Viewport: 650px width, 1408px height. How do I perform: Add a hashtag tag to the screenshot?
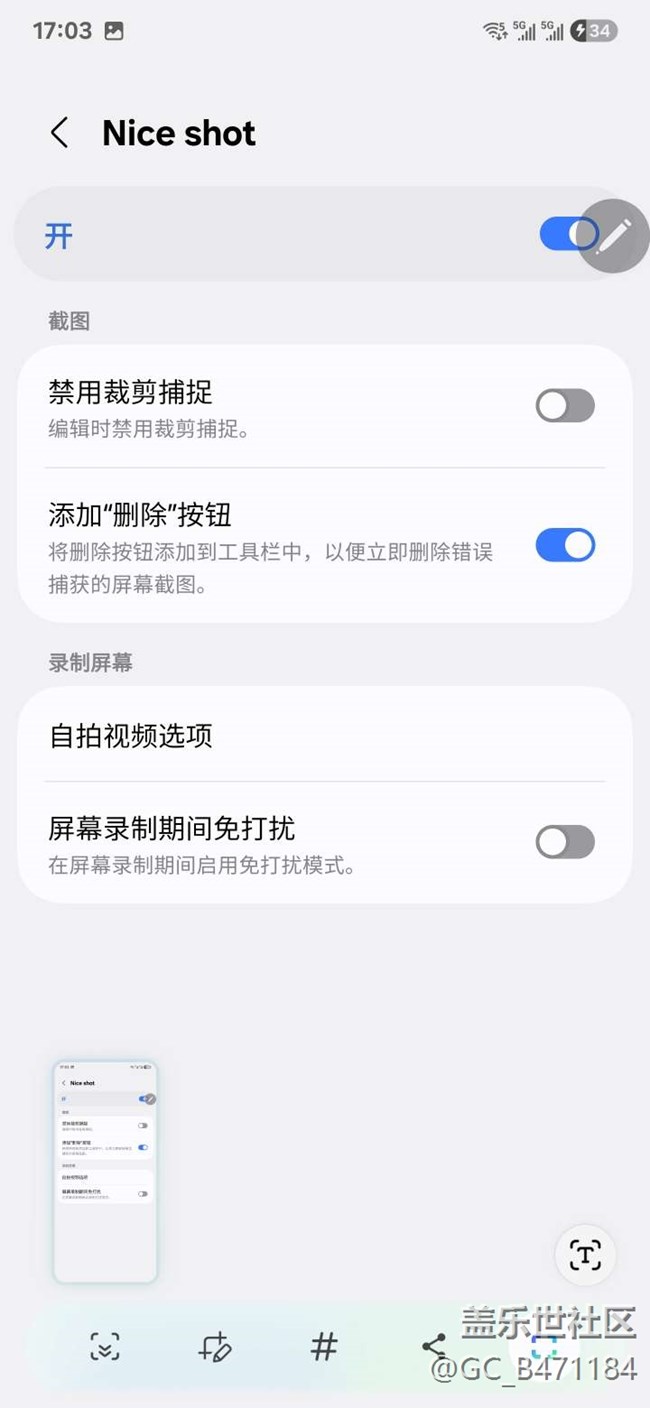(324, 1347)
